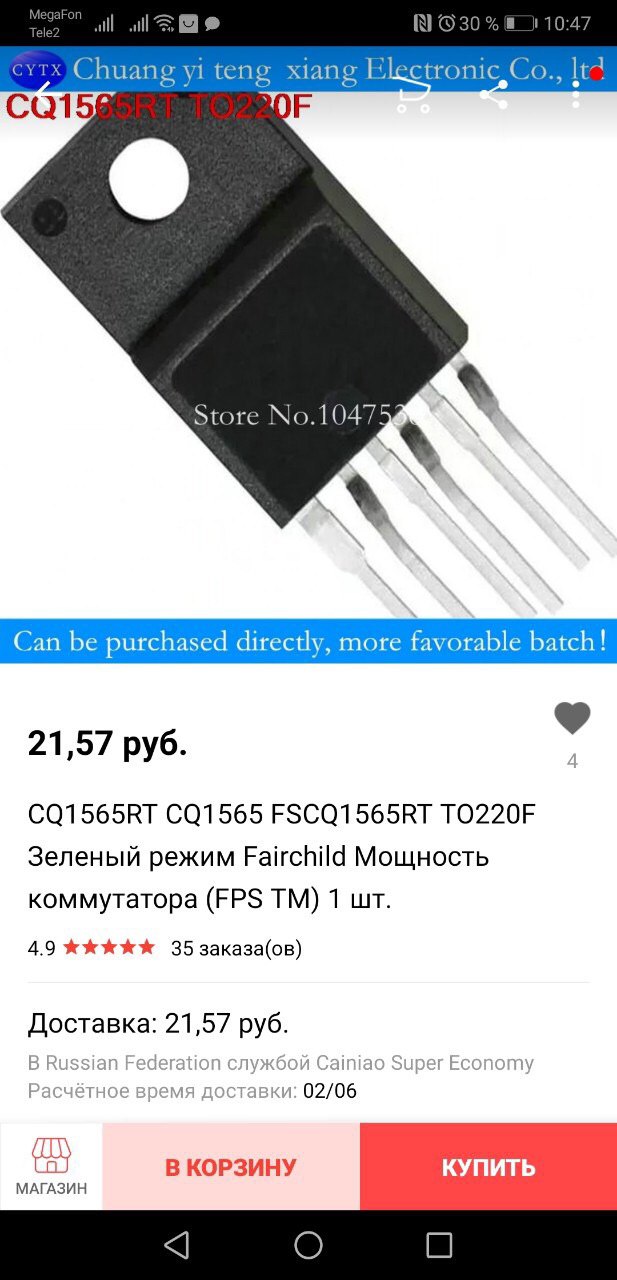This screenshot has height=1280, width=617.
Task: Open the shopping cart icon
Action: [413, 95]
